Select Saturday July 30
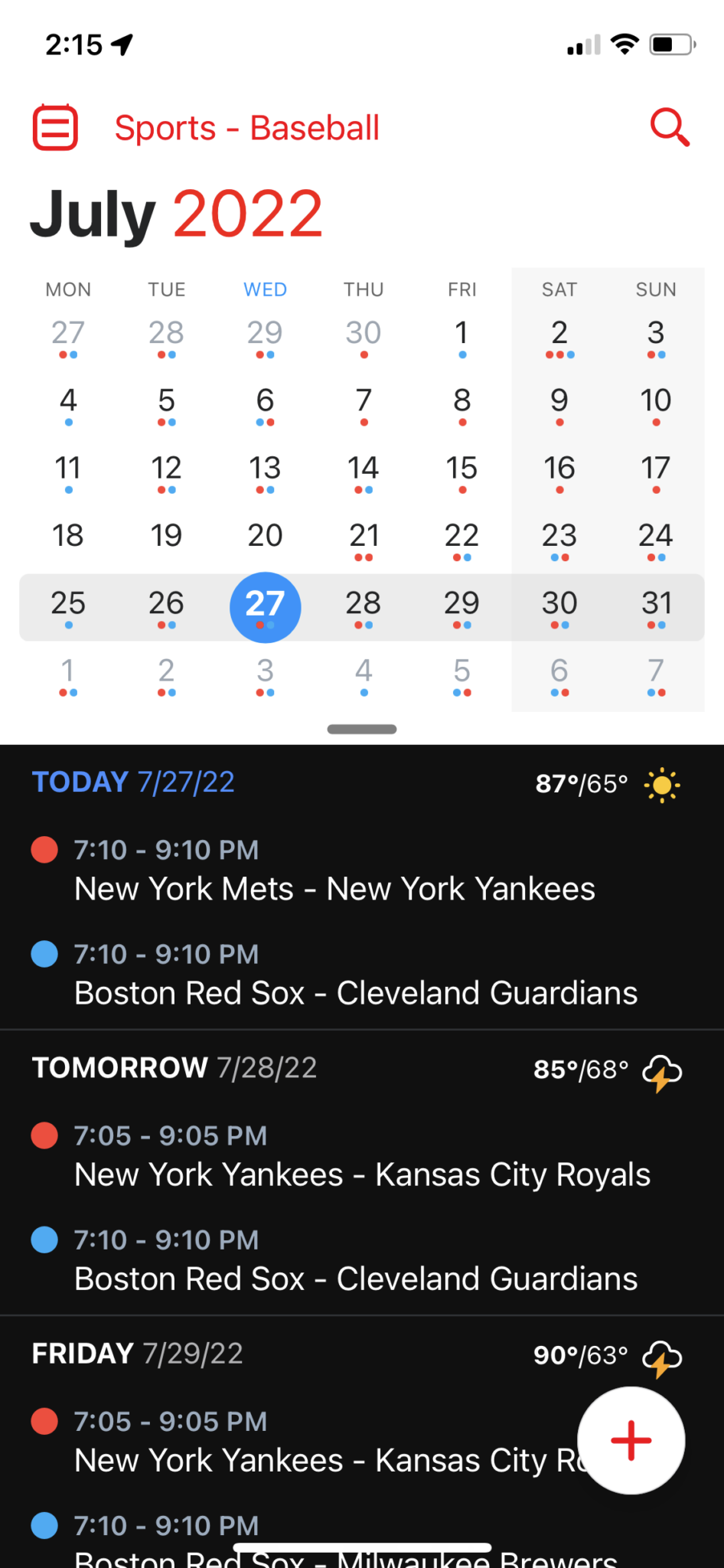This screenshot has height=1568, width=724. [x=559, y=607]
